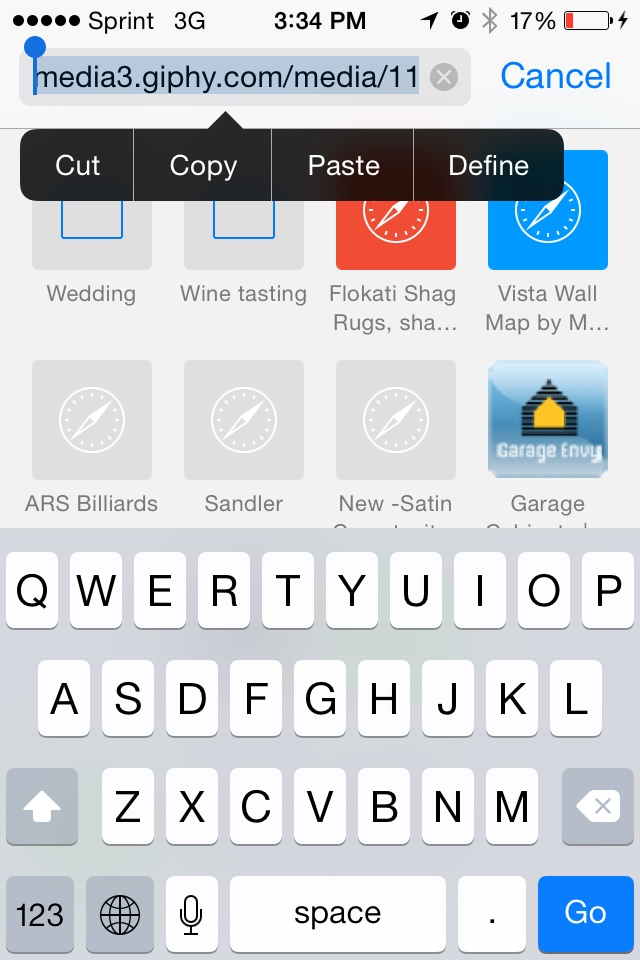Cancel editing the address bar
This screenshot has height=960, width=640.
tap(555, 76)
